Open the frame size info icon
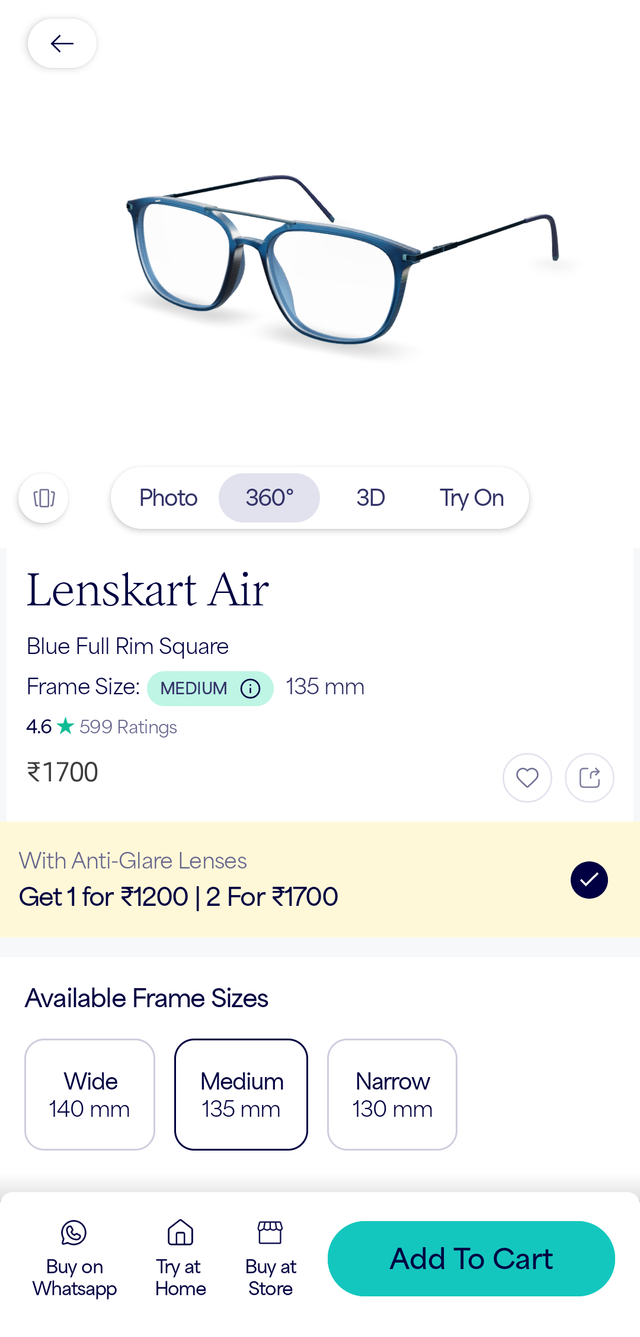Image resolution: width=640 pixels, height=1337 pixels. point(251,689)
